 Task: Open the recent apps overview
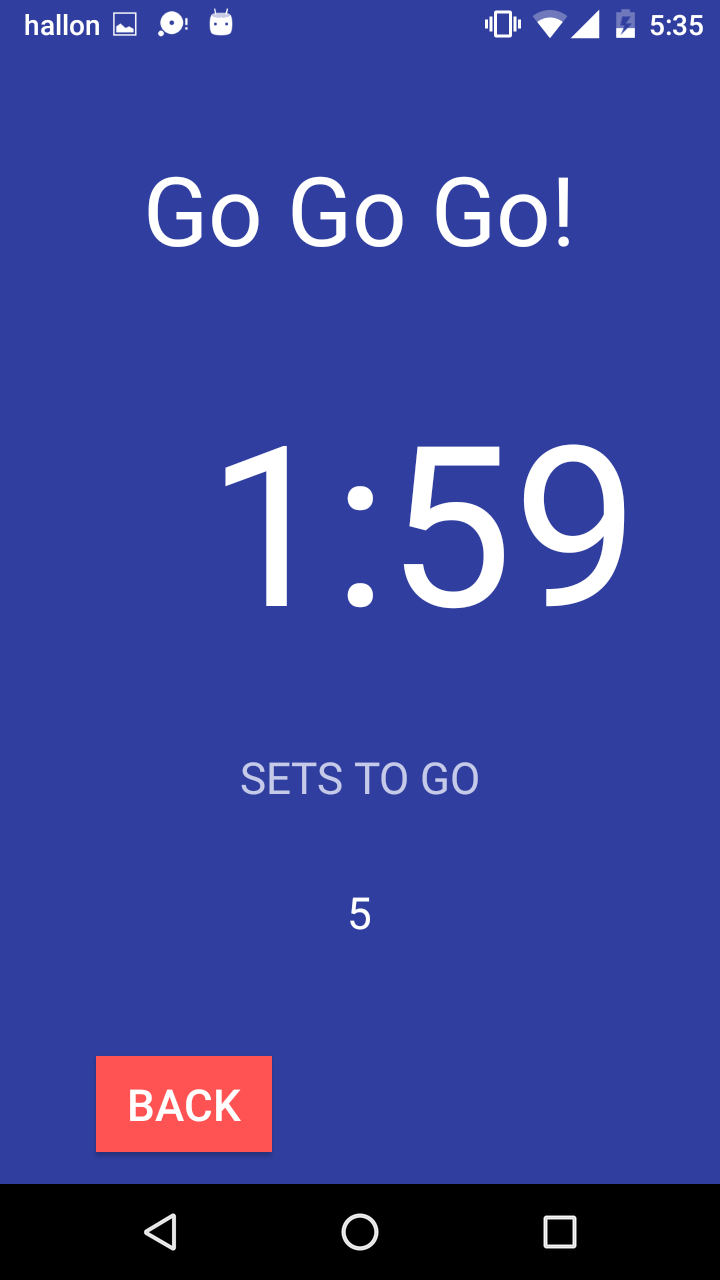point(559,1232)
